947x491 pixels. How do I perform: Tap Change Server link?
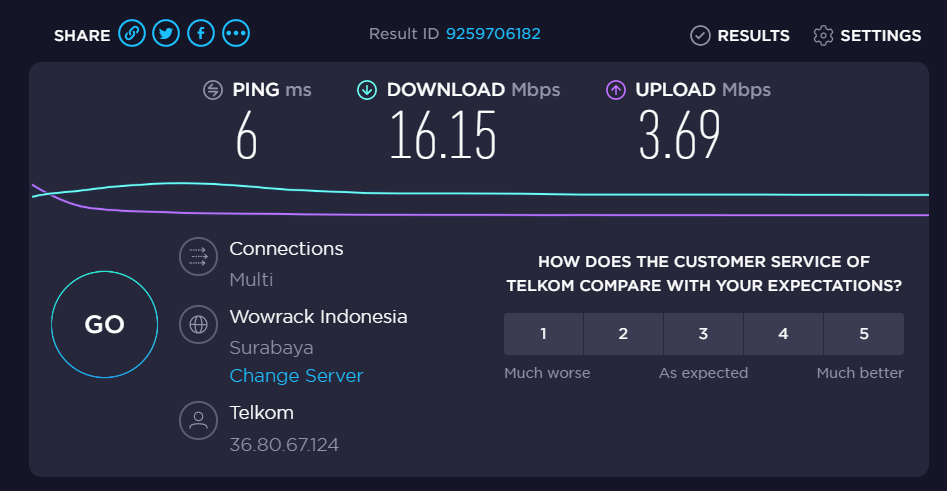(x=296, y=376)
